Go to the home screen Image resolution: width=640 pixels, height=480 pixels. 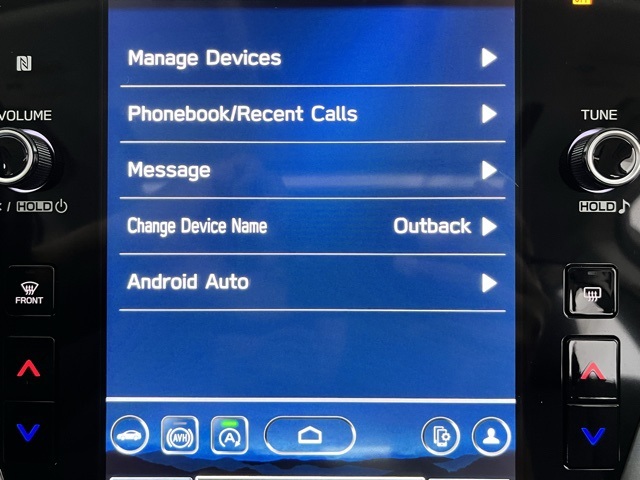[x=309, y=435]
